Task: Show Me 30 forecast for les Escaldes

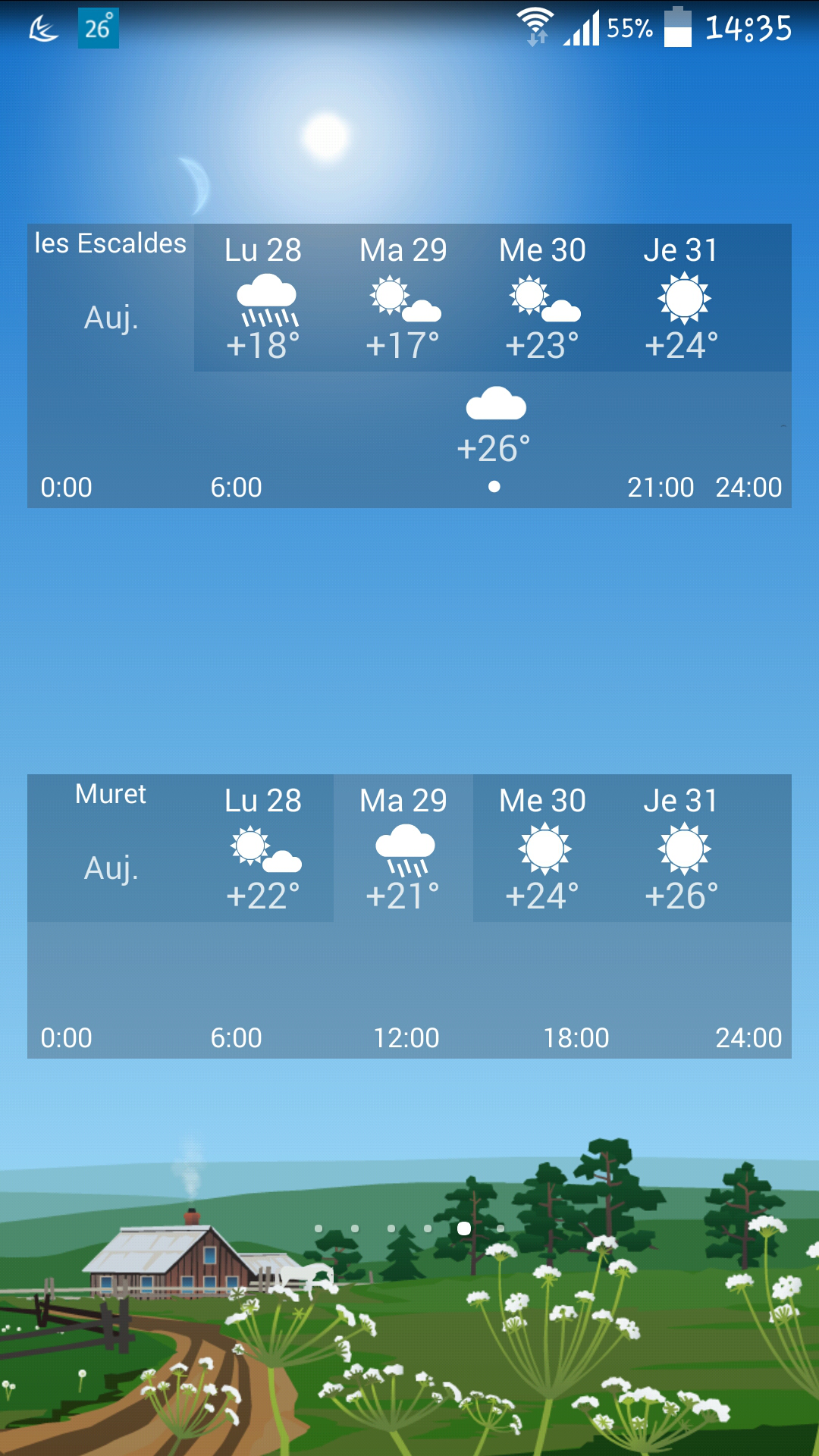Action: click(x=542, y=298)
